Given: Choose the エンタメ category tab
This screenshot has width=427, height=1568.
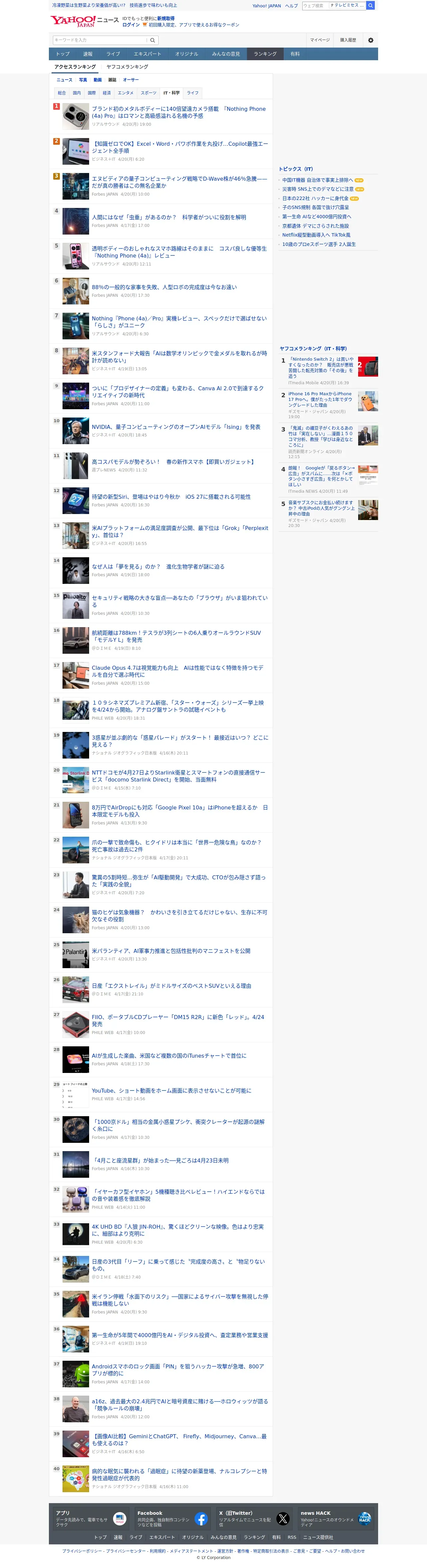Looking at the screenshot, I should pos(126,93).
